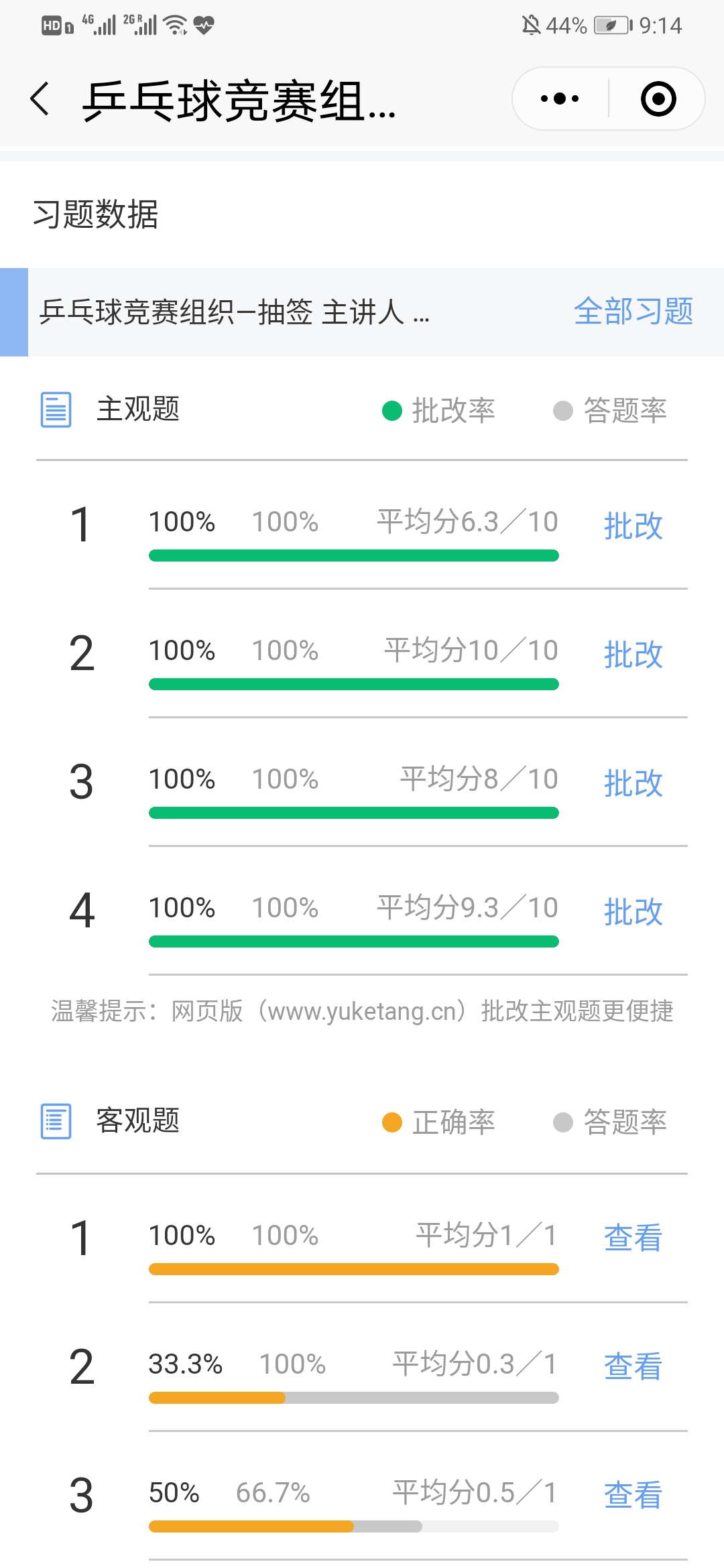Tap the back arrow in title bar

tap(40, 98)
